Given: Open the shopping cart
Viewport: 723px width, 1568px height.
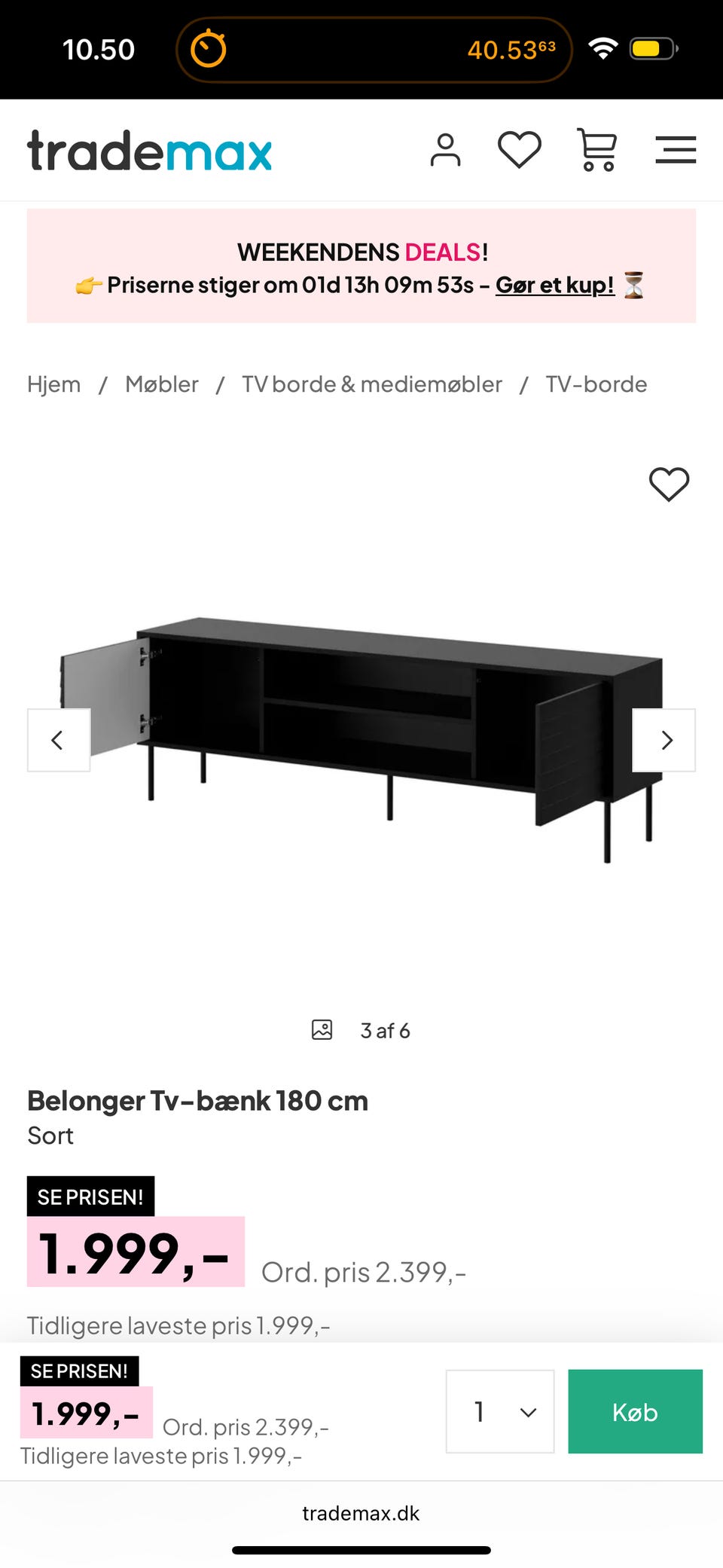Looking at the screenshot, I should point(597,150).
